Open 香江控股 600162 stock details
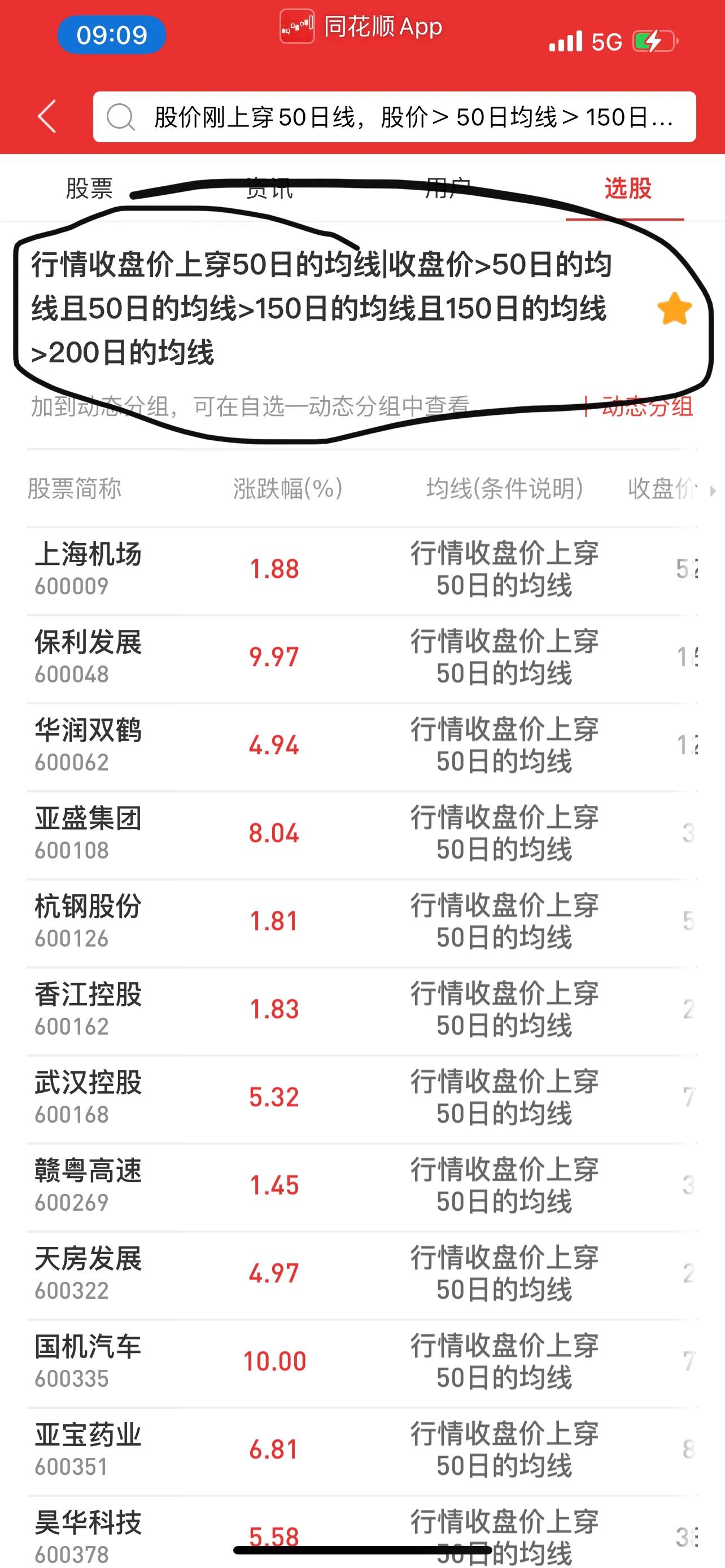The width and height of the screenshot is (725, 1568). pyautogui.click(x=88, y=1009)
